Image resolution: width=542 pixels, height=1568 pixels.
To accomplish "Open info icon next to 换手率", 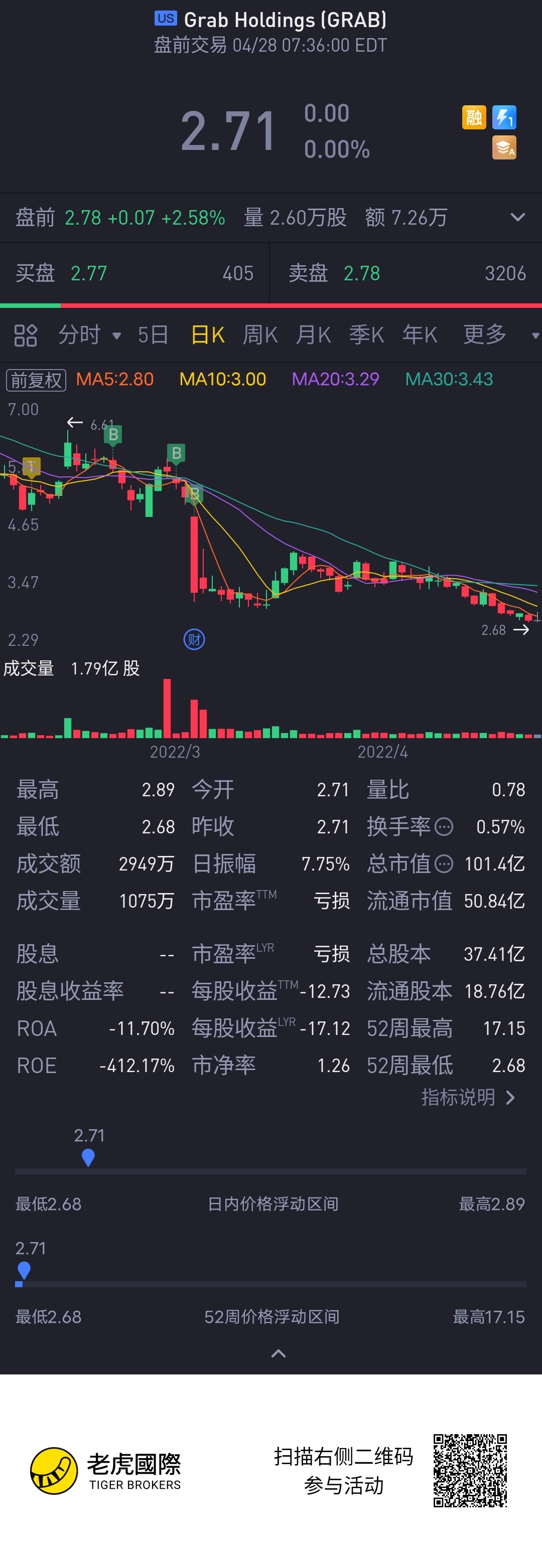I will pyautogui.click(x=445, y=827).
